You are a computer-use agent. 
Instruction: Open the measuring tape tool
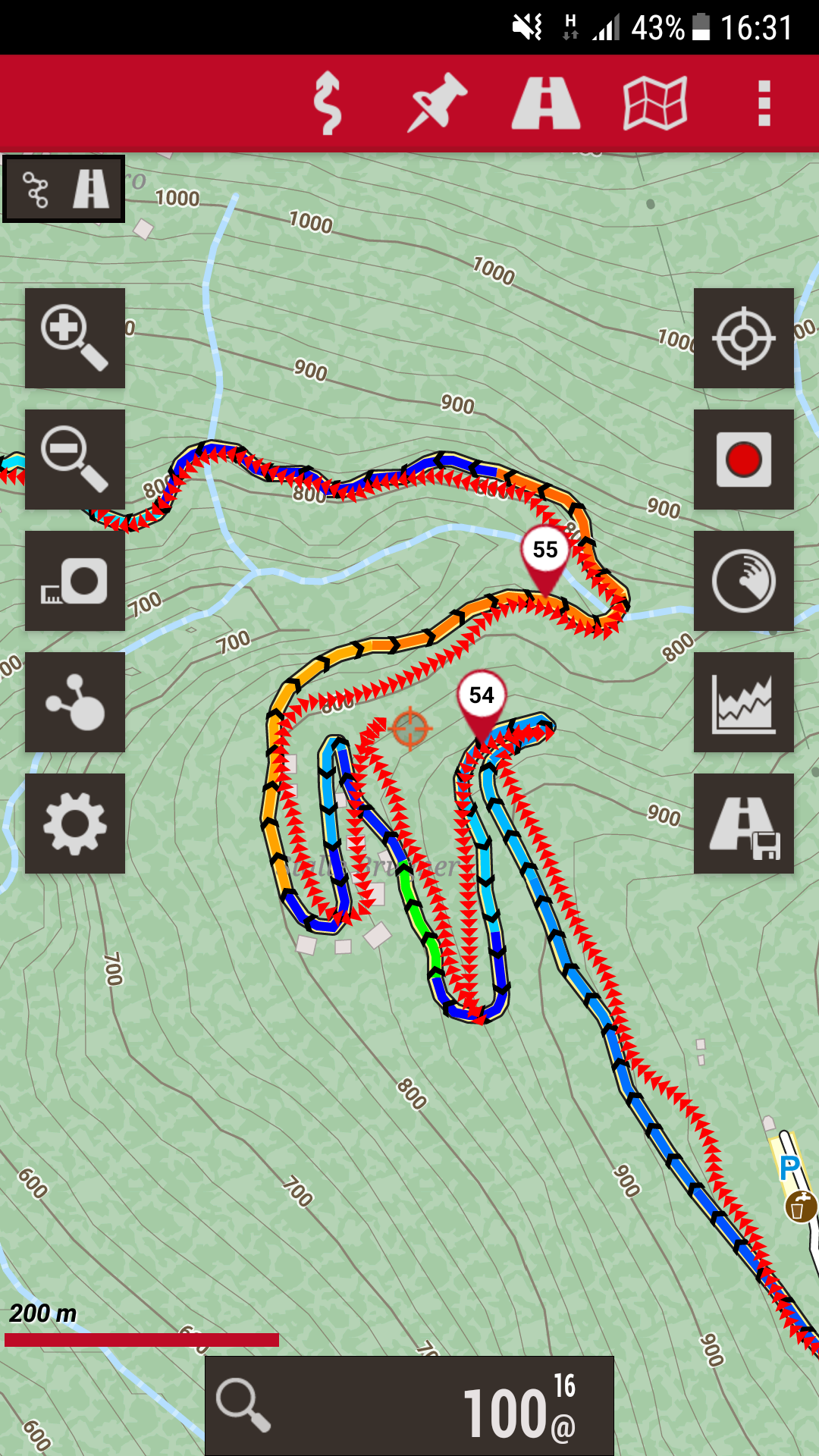75,581
